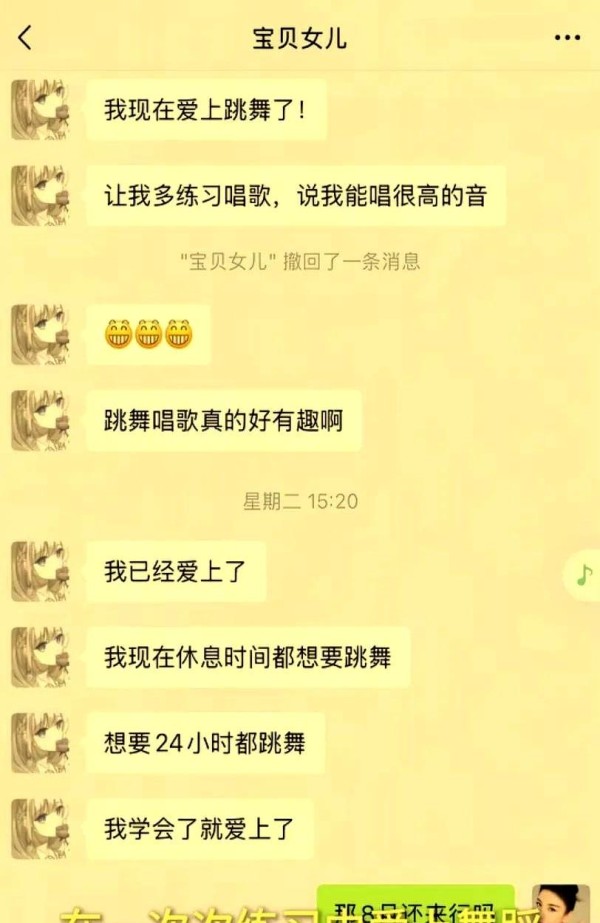Open sender avatar beside 跳舞唱歌真的好有趣啊
The image size is (600, 923).
click(40, 420)
